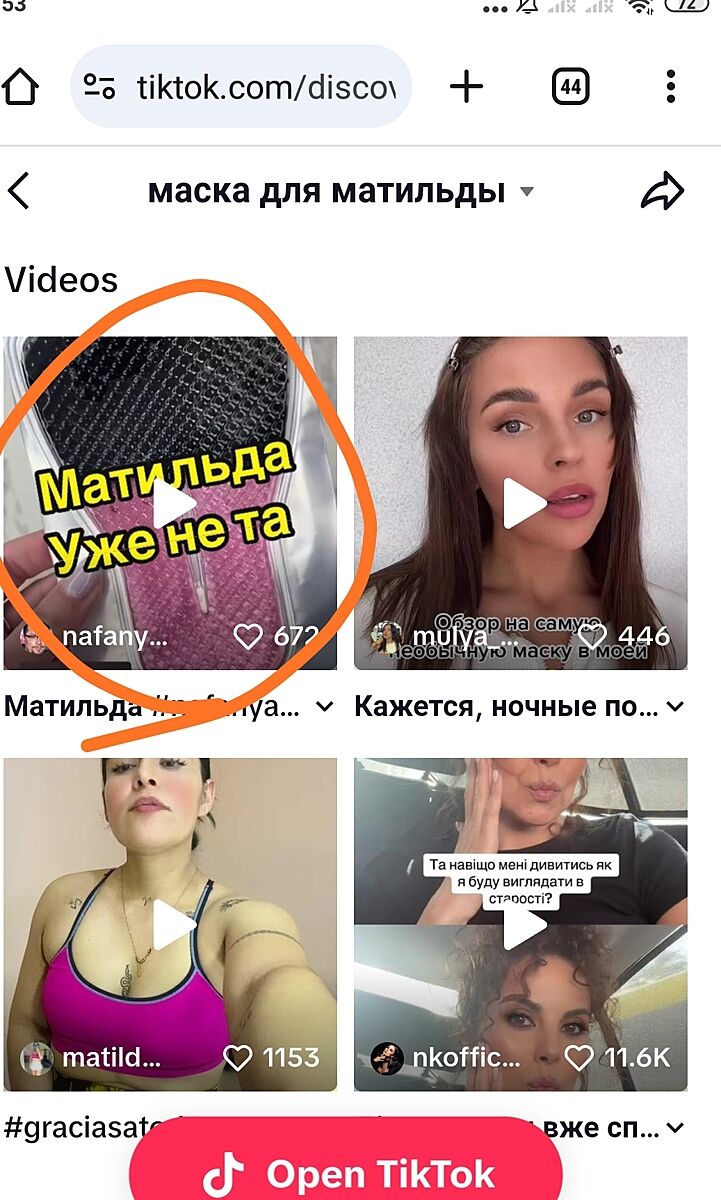
Task: Expand the Кажется, ночные caption
Action: click(676, 707)
